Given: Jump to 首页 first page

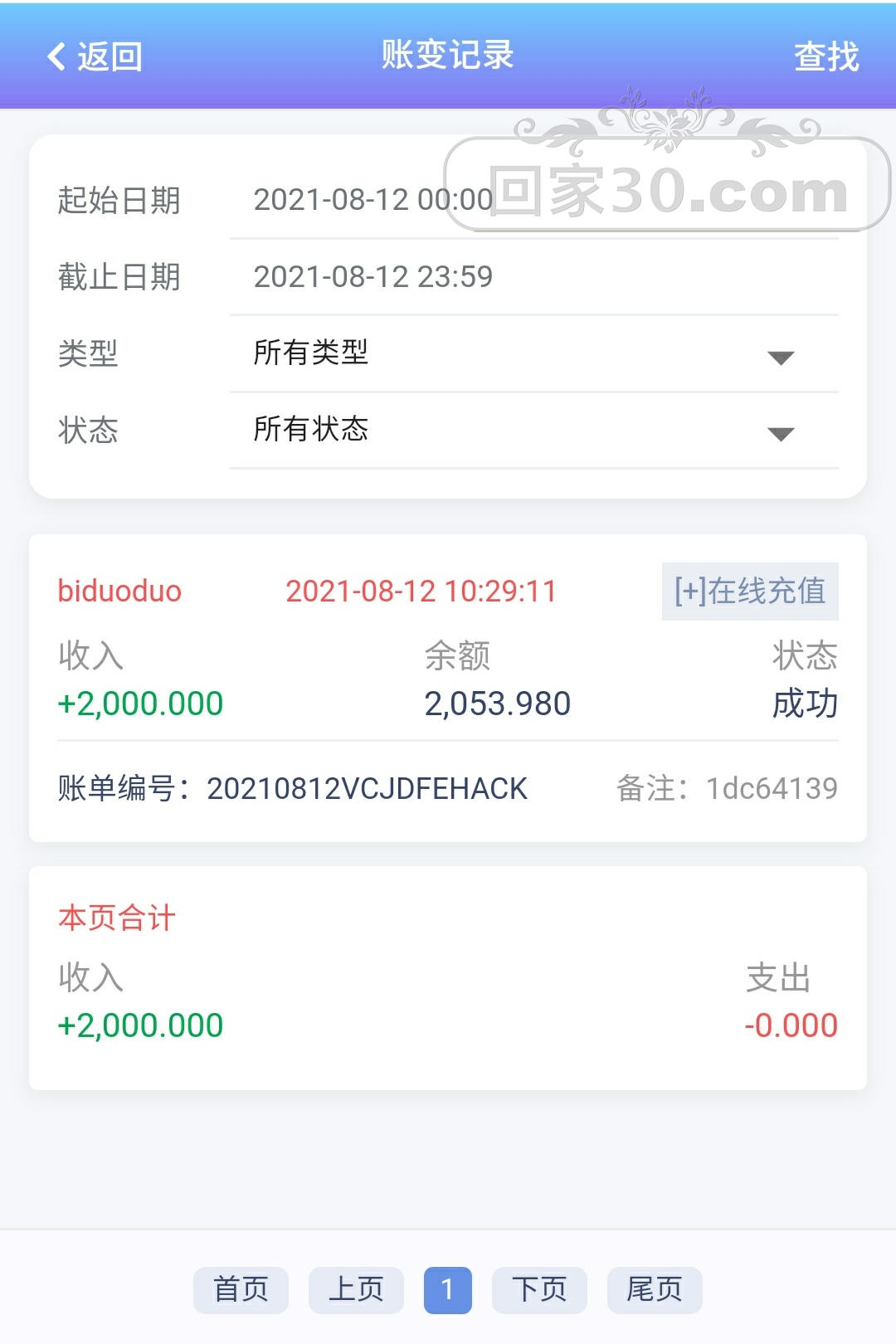Looking at the screenshot, I should click(x=241, y=1290).
